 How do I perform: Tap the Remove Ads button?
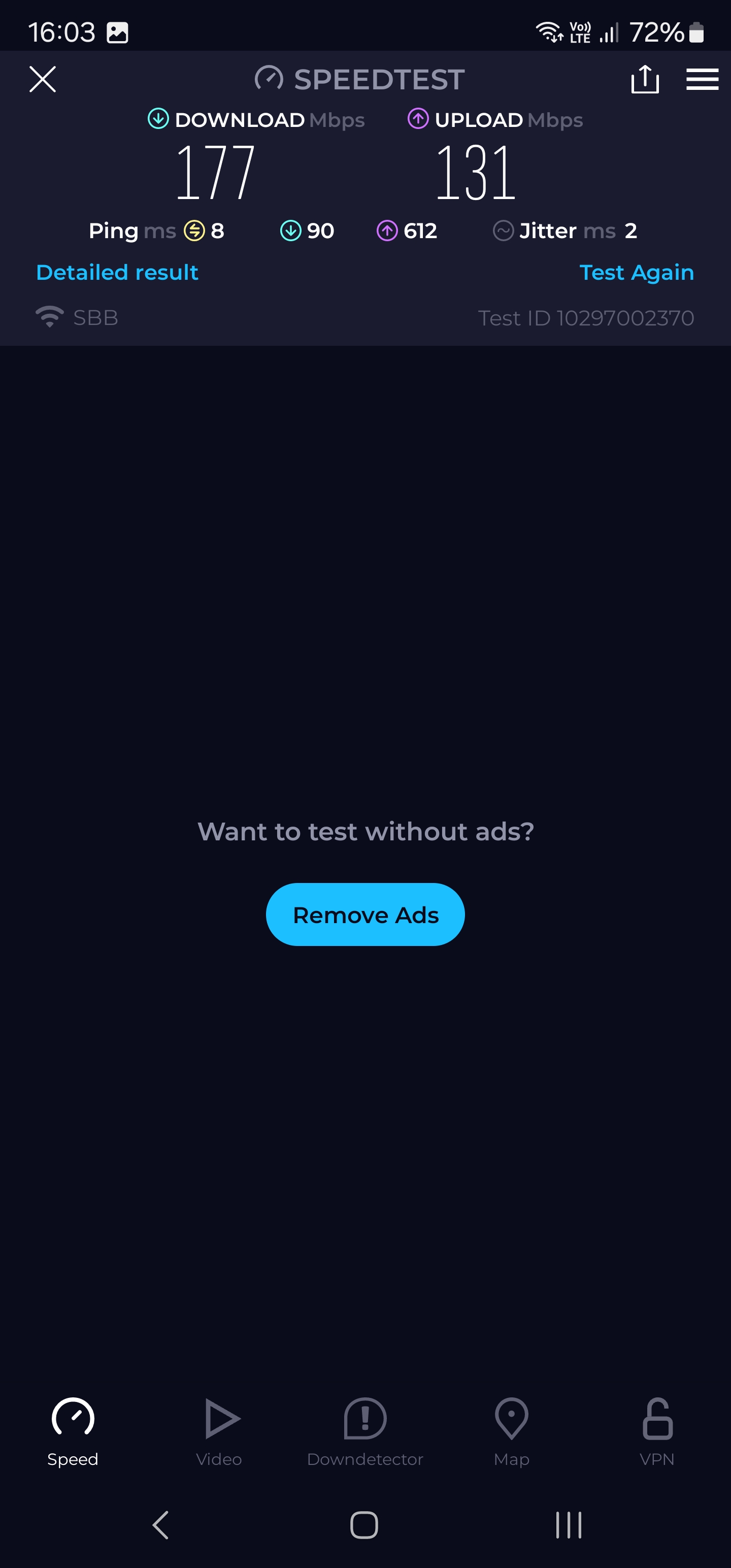[365, 914]
